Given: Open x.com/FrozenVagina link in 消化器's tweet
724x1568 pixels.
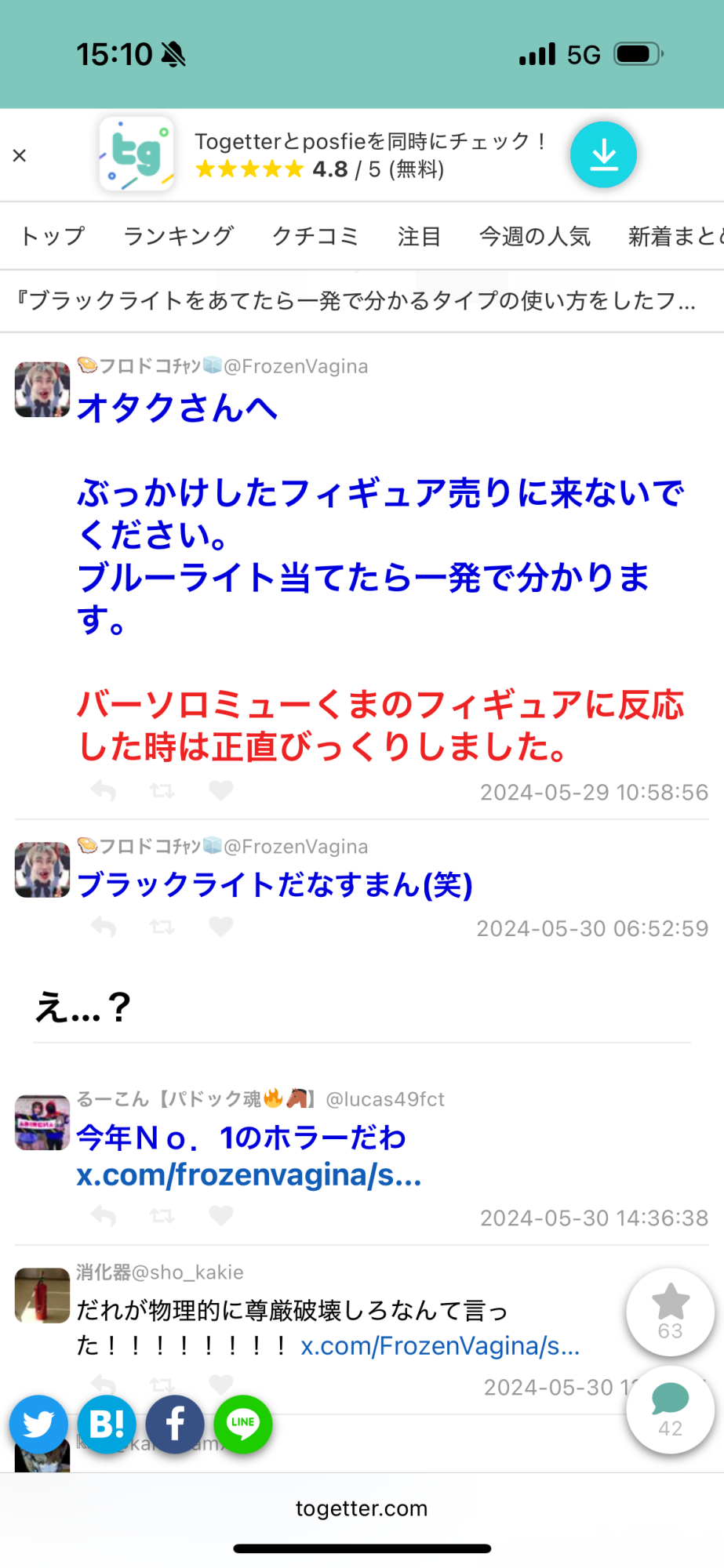Looking at the screenshot, I should click(440, 1346).
